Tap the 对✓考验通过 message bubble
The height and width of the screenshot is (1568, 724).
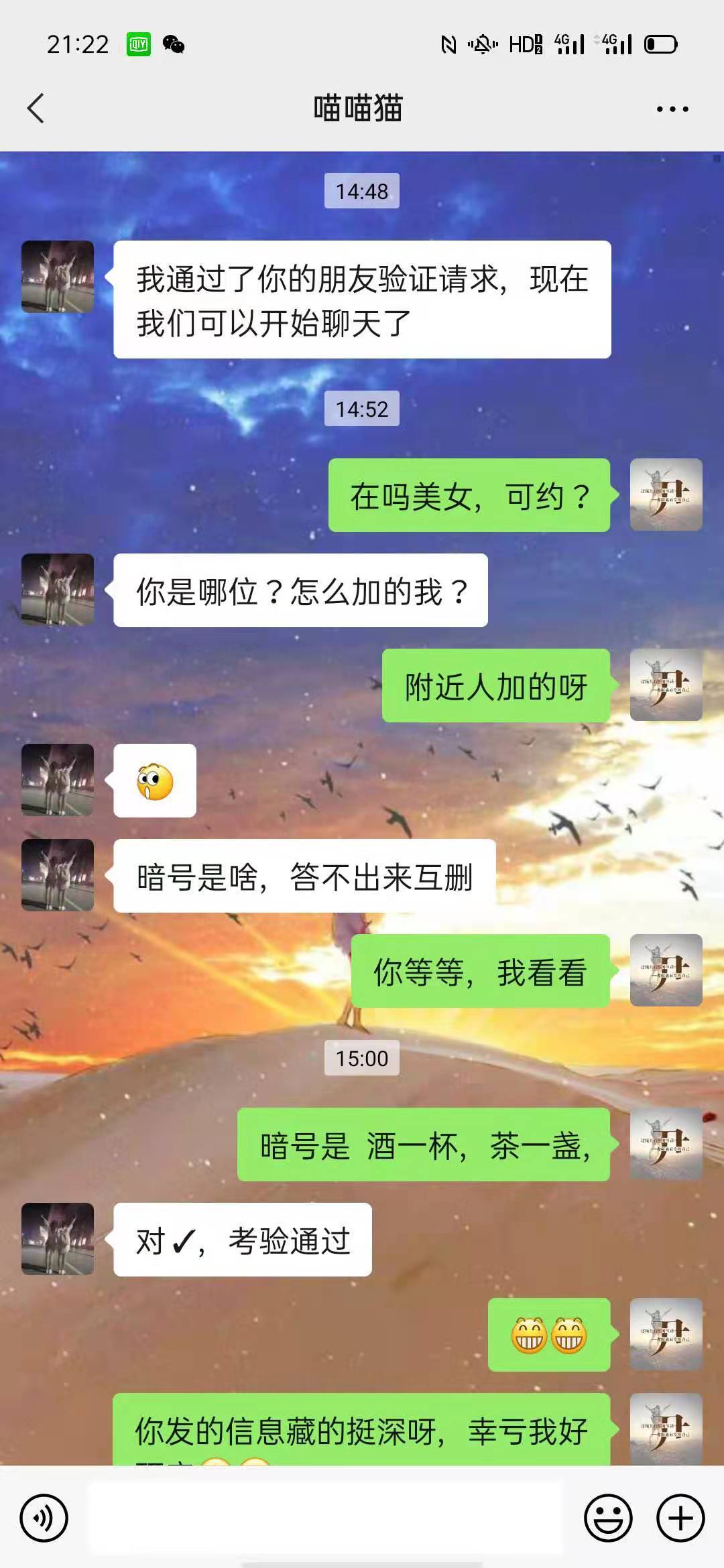245,1241
